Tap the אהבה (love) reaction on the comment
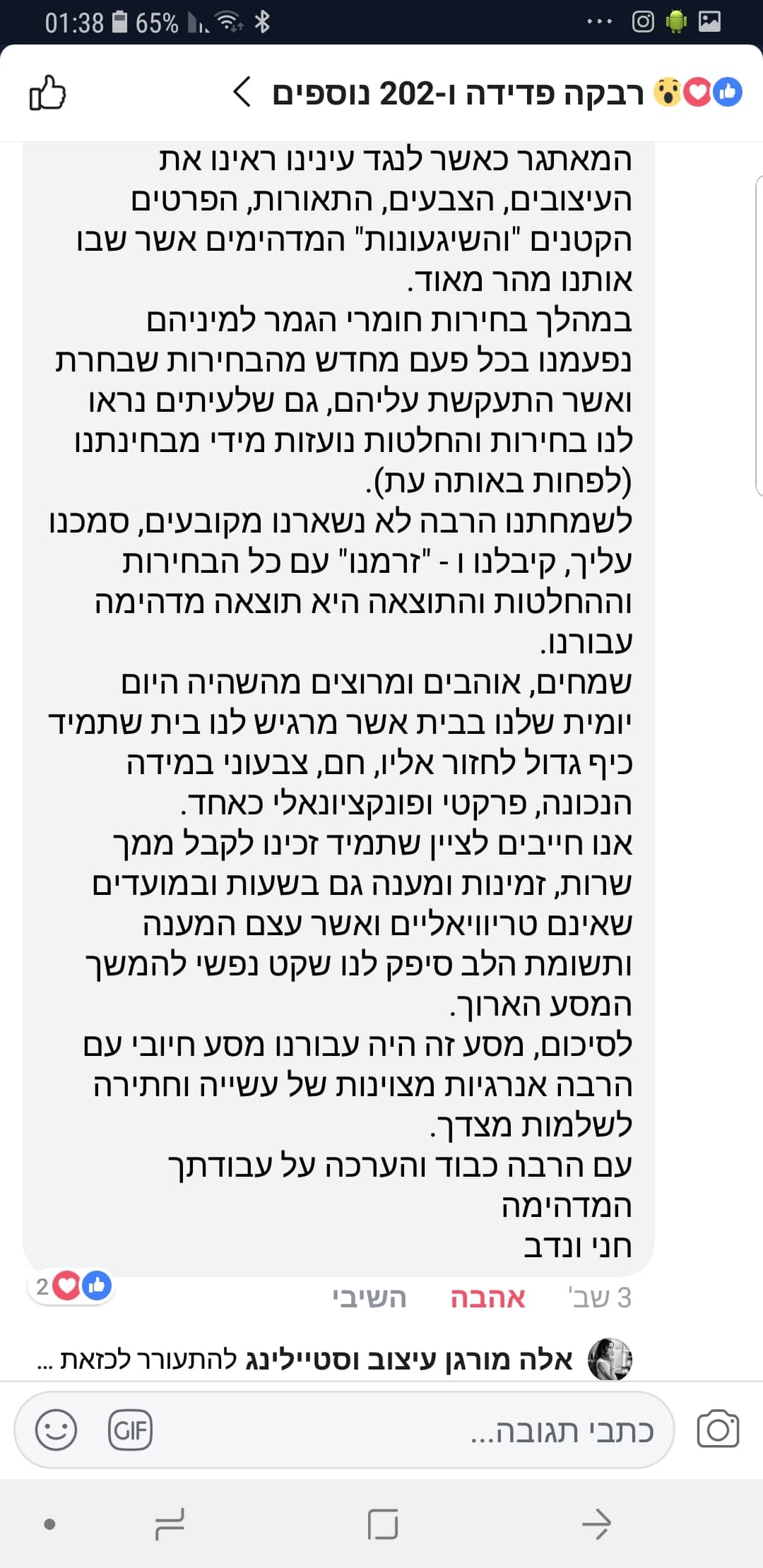763x1568 pixels. pos(488,1297)
